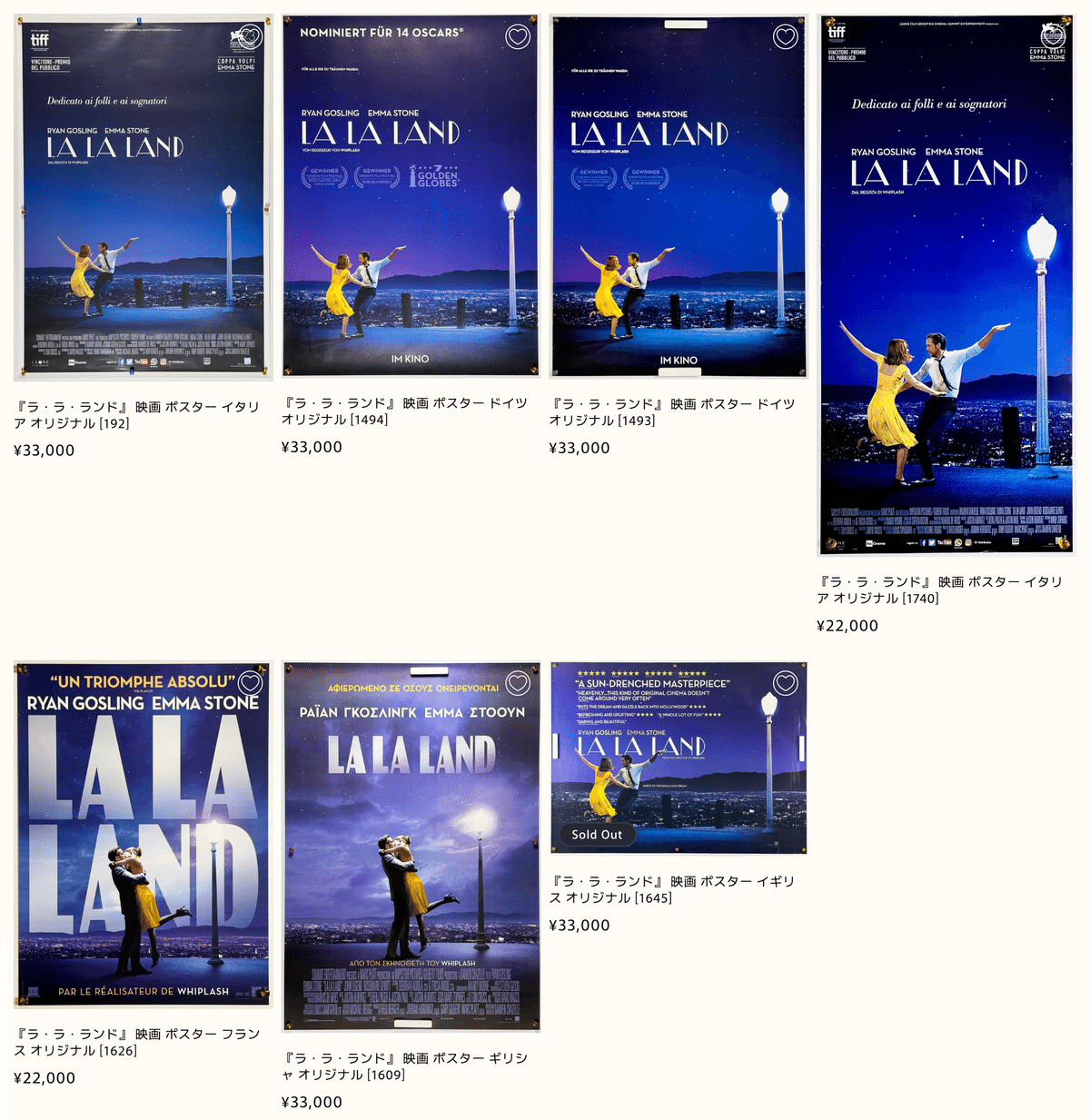
Task: Heart the France poster [1626]
Action: [x=250, y=682]
